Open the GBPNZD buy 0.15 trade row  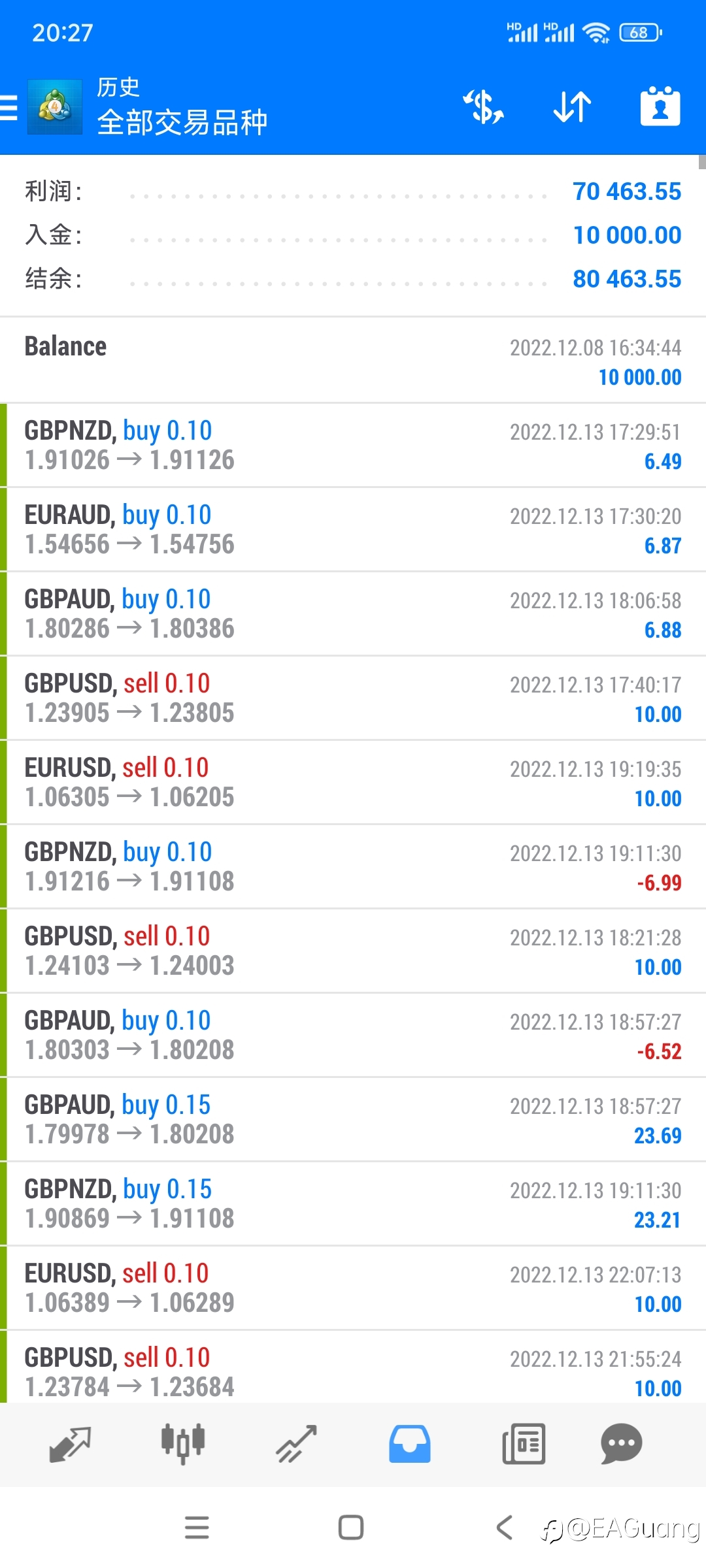point(353,1204)
